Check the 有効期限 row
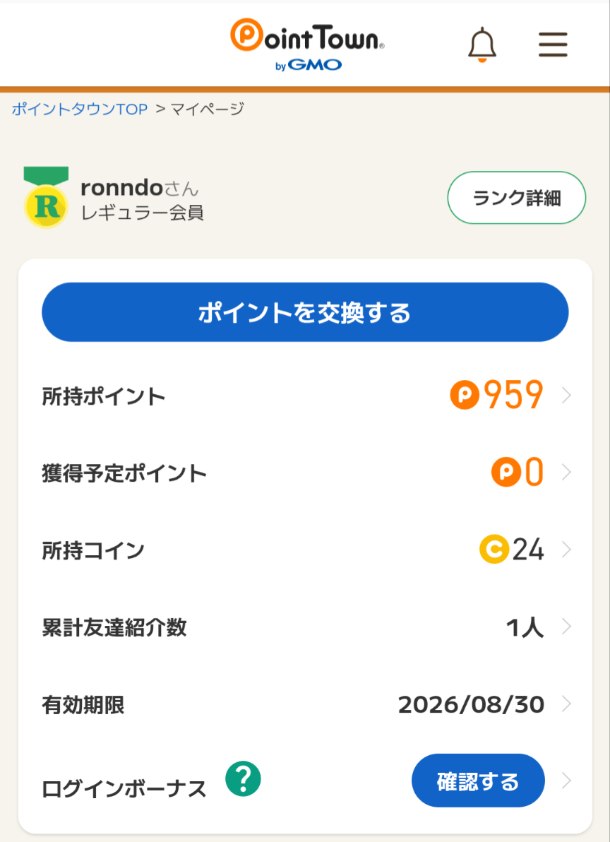Viewport: 610px width, 842px height. click(x=304, y=705)
